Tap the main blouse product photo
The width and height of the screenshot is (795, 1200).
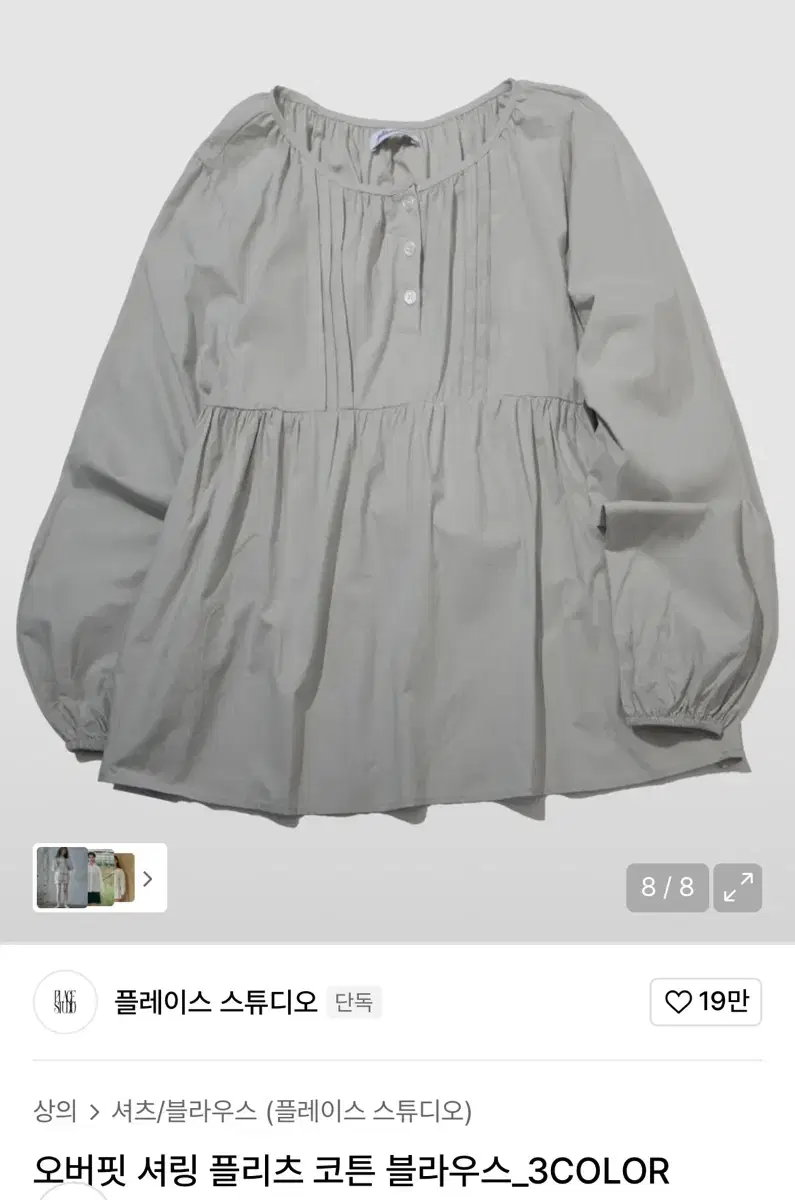pyautogui.click(x=397, y=430)
